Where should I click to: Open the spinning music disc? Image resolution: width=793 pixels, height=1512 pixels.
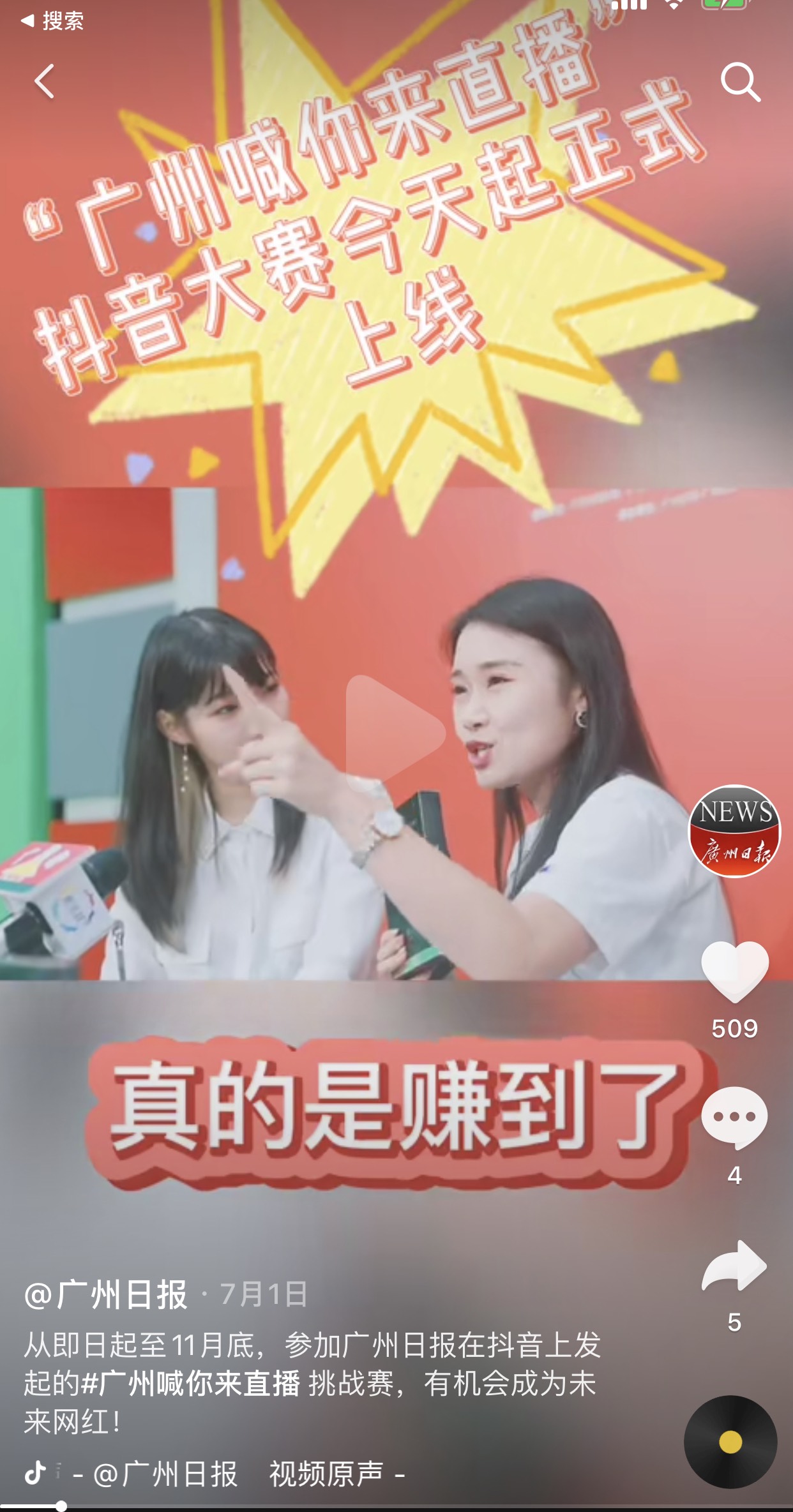[x=730, y=1442]
